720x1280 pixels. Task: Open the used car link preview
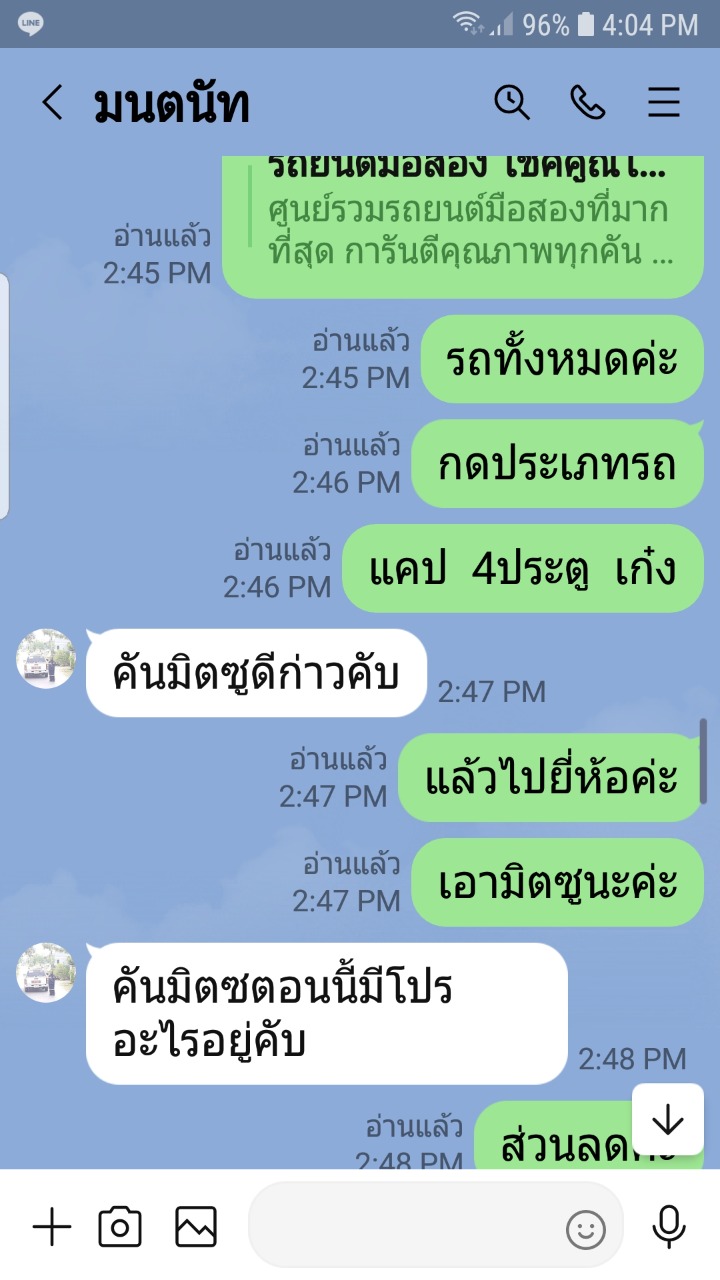tap(463, 226)
